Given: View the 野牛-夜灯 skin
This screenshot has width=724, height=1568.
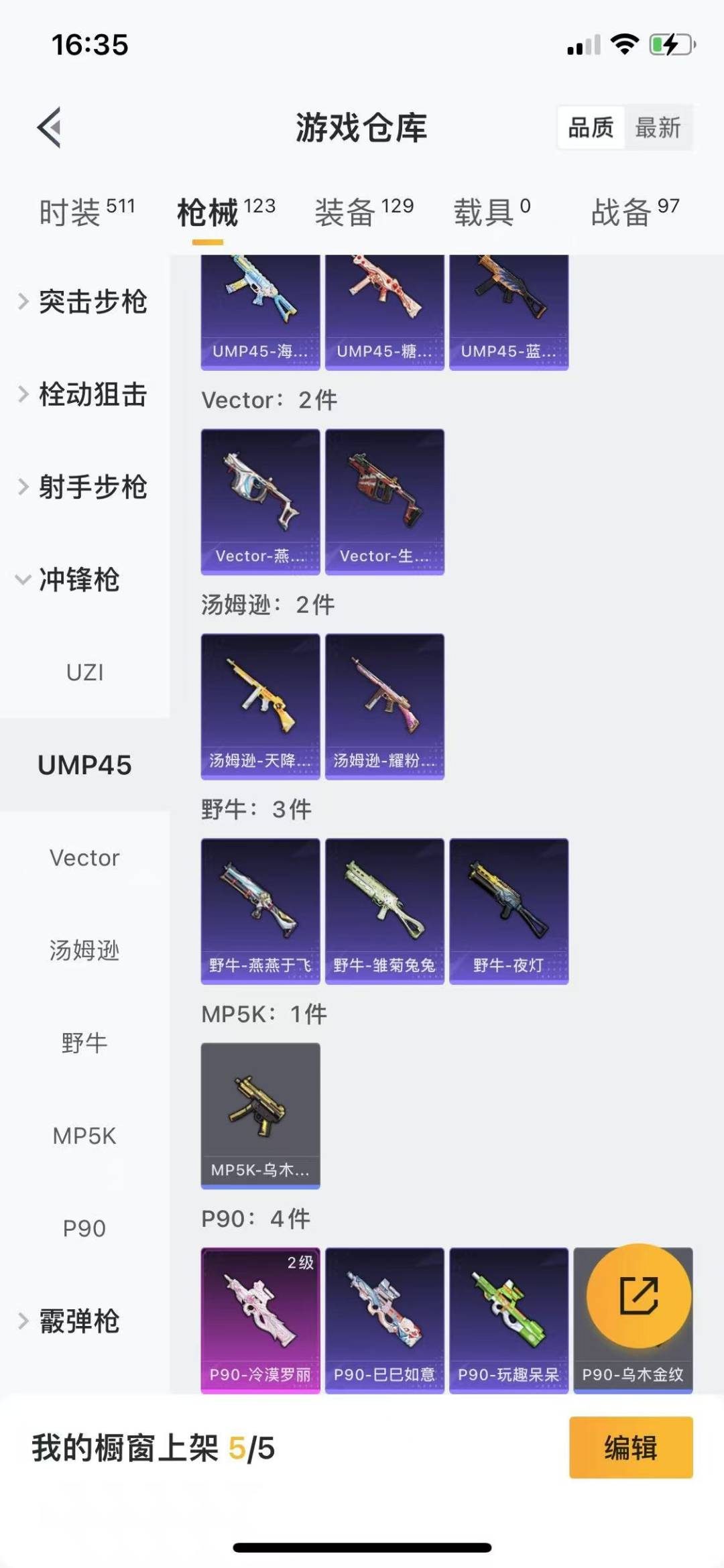Looking at the screenshot, I should (508, 910).
